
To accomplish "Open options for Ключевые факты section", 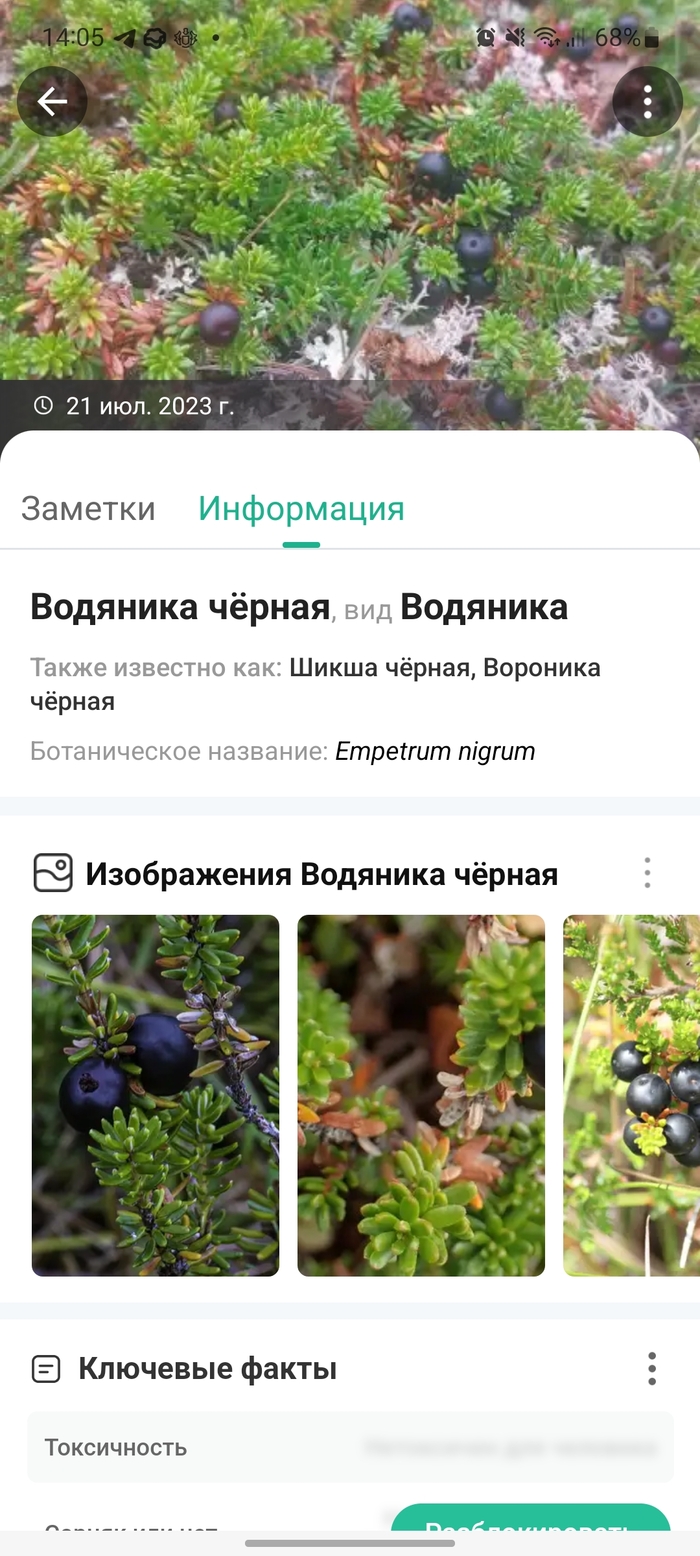I will pyautogui.click(x=651, y=1368).
